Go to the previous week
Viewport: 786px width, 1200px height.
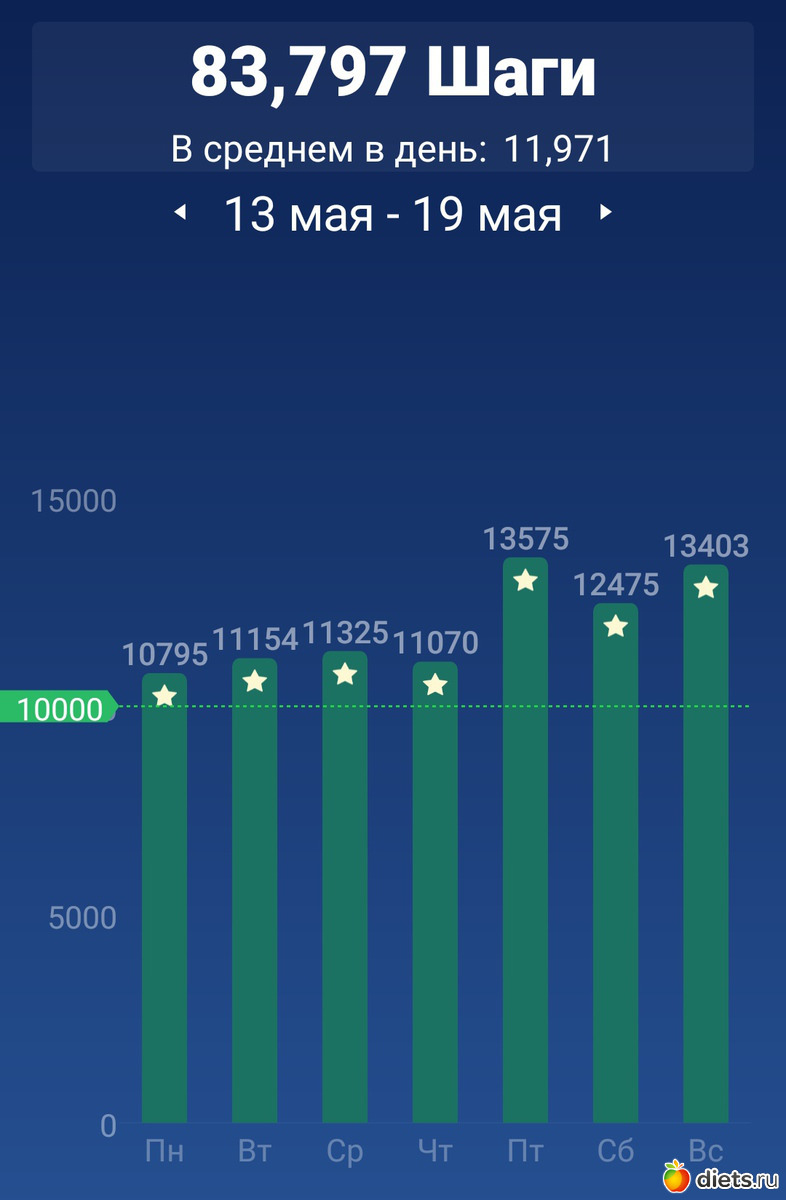click(181, 213)
